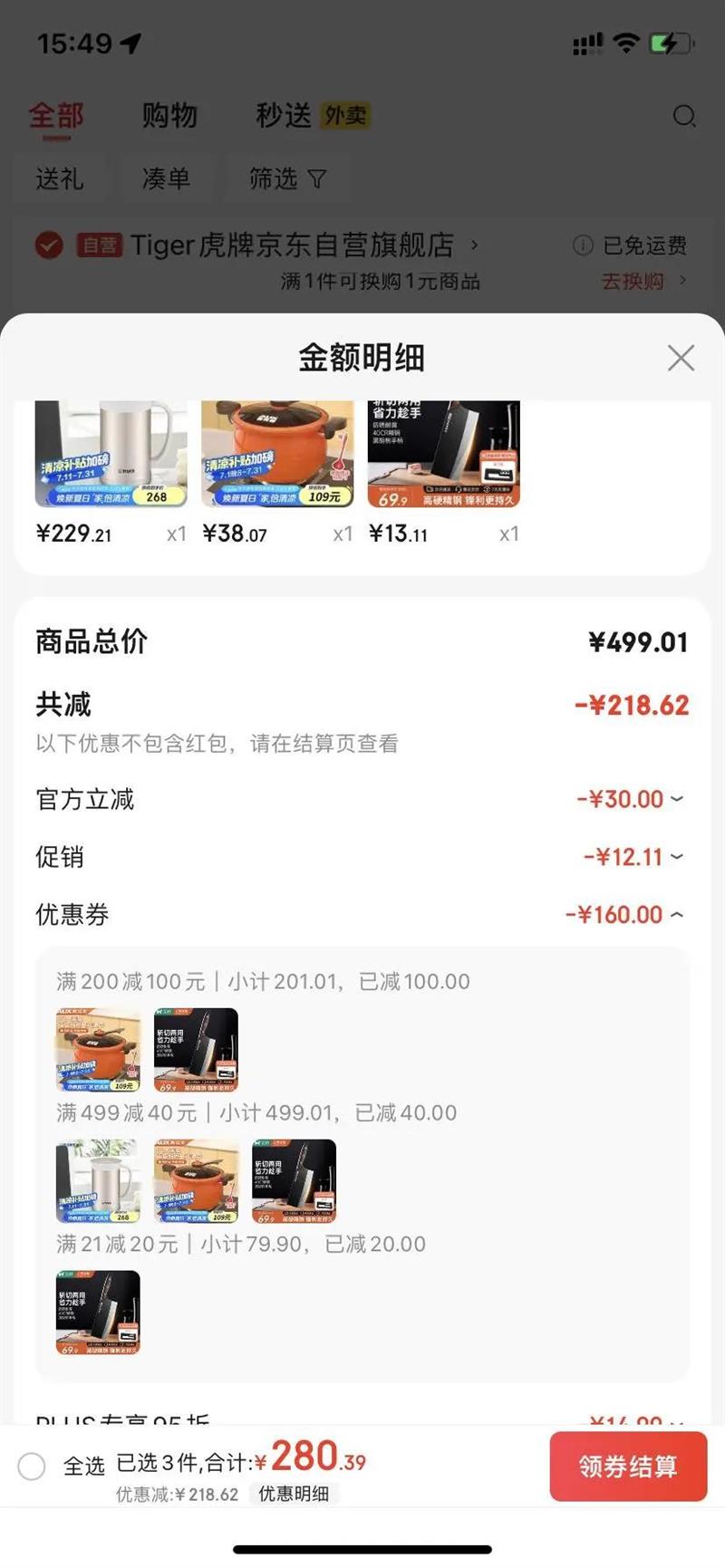
Task: Open the ¥229.21 product thumbnail
Action: click(111, 455)
